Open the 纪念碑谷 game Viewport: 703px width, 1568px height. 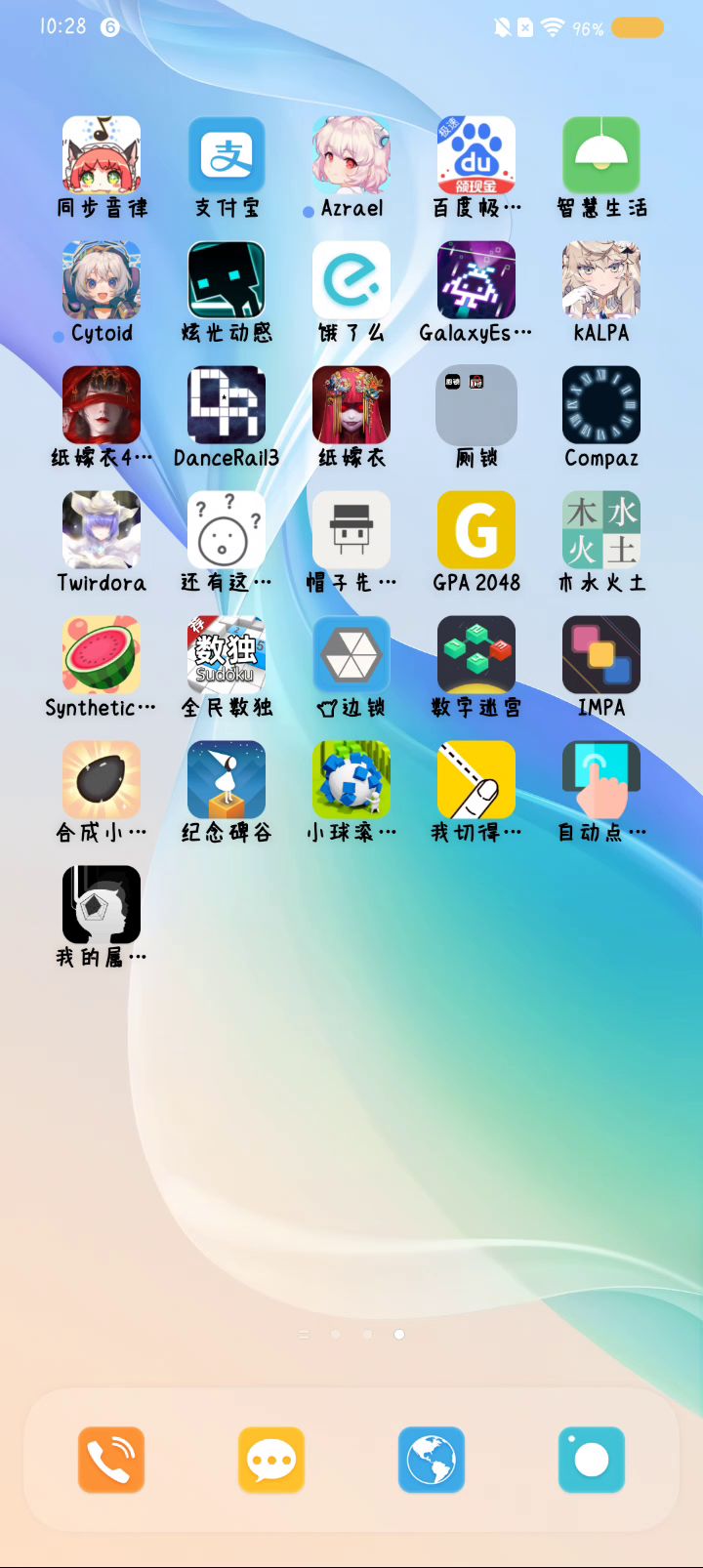(227, 780)
